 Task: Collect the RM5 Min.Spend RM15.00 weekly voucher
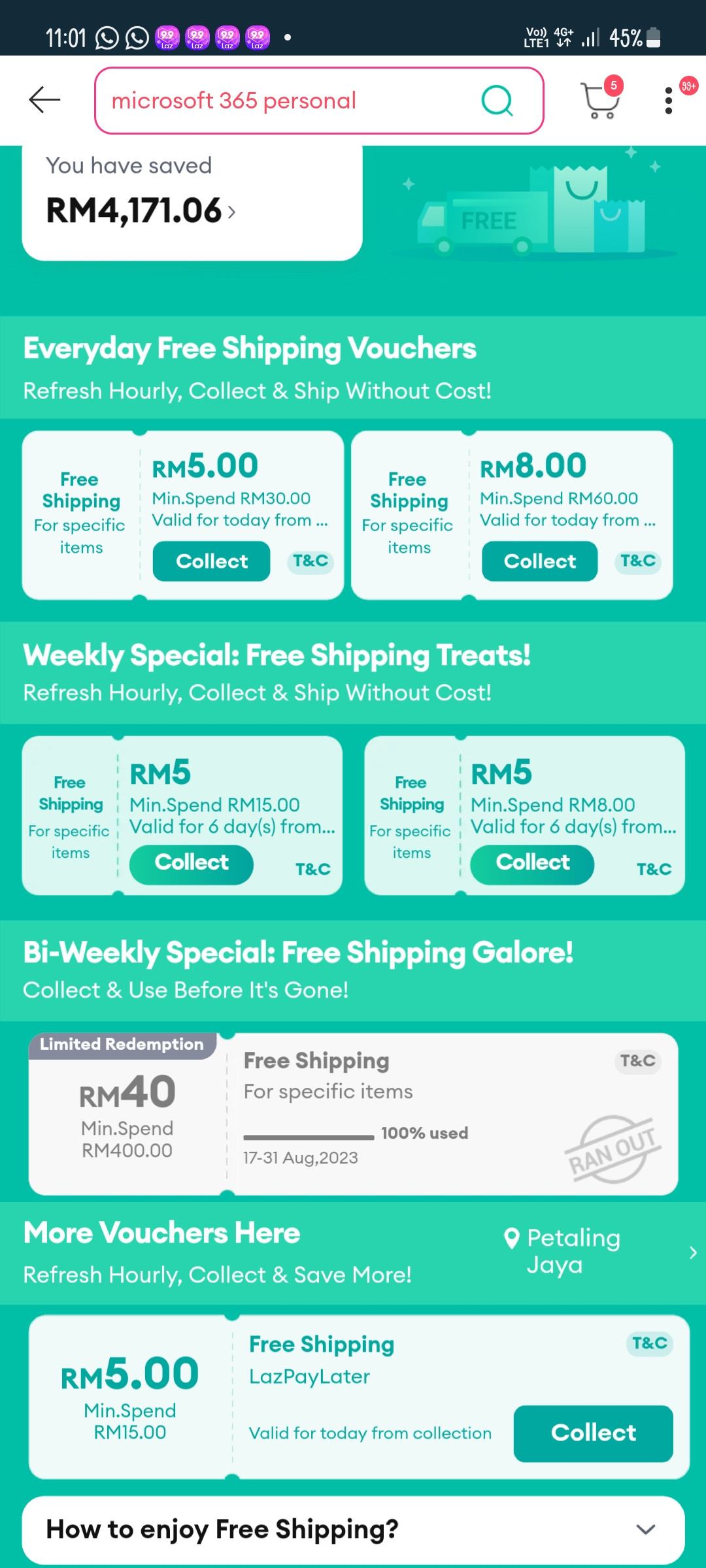[x=191, y=864]
